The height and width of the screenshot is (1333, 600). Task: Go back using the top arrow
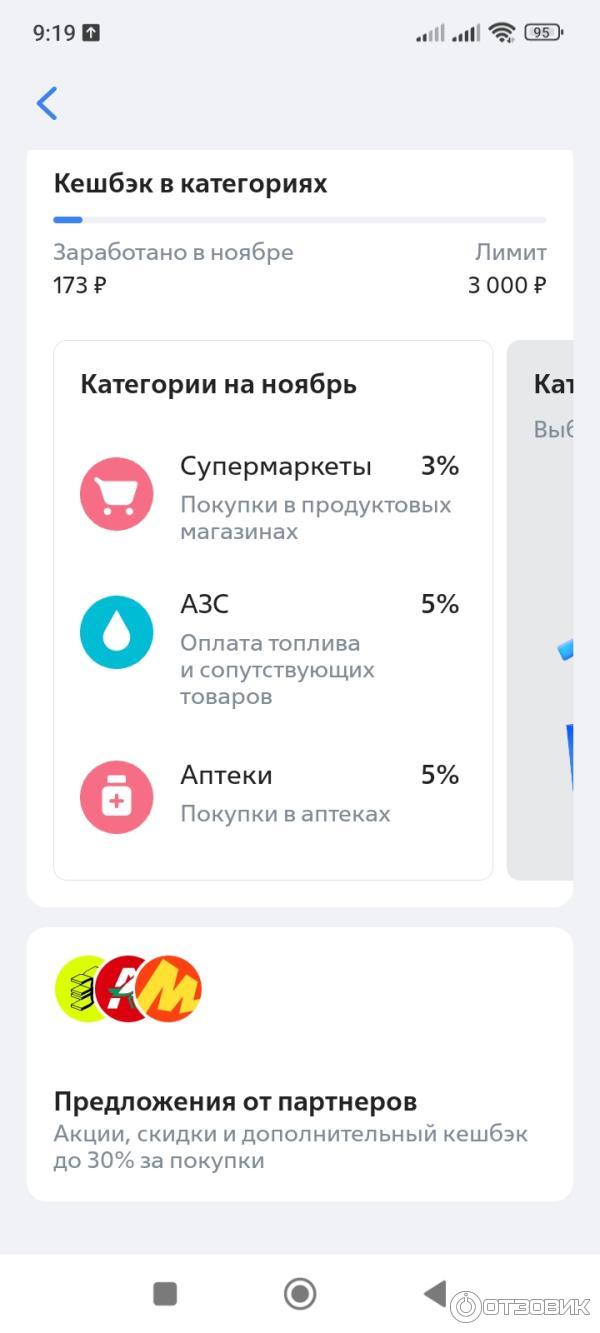tap(47, 103)
